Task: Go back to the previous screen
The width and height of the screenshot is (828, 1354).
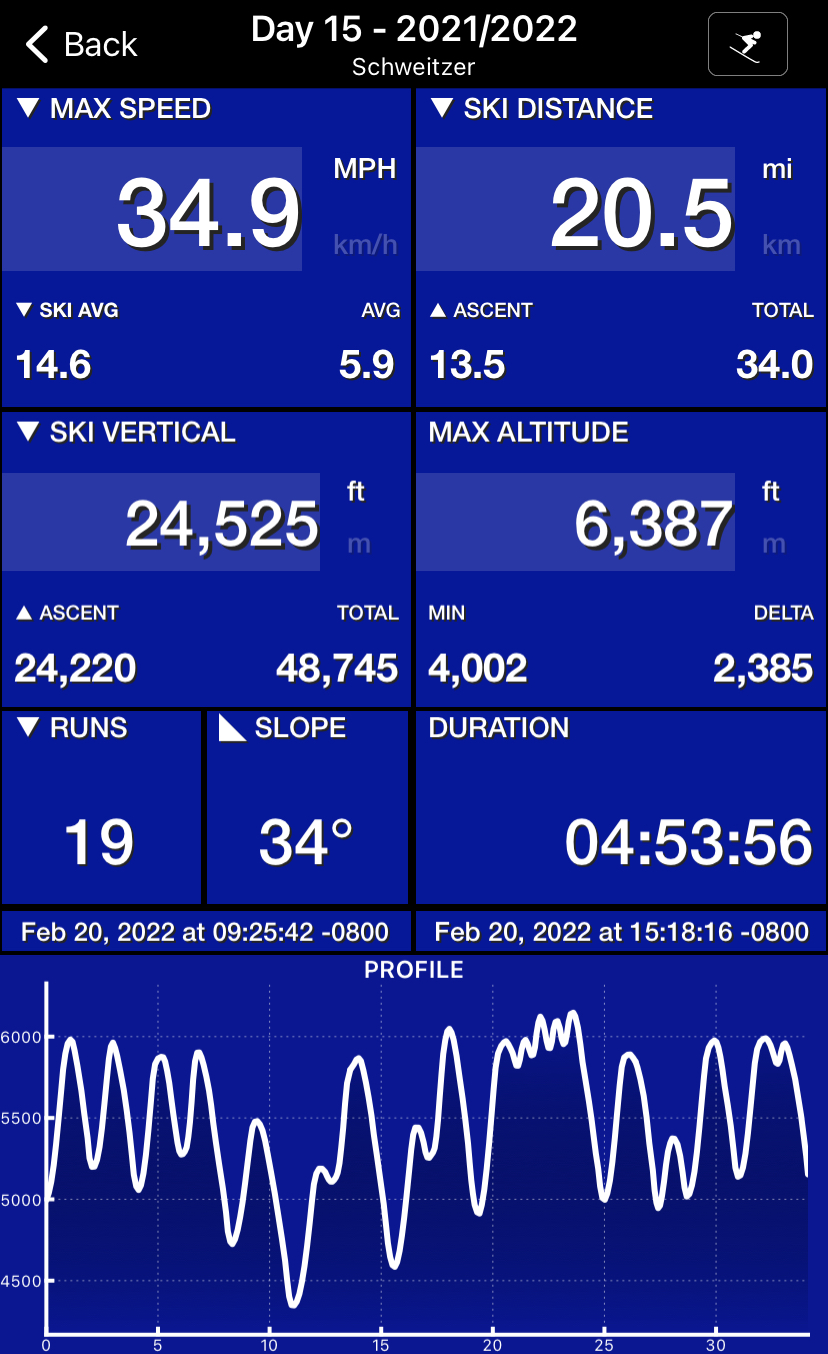Action: point(80,45)
